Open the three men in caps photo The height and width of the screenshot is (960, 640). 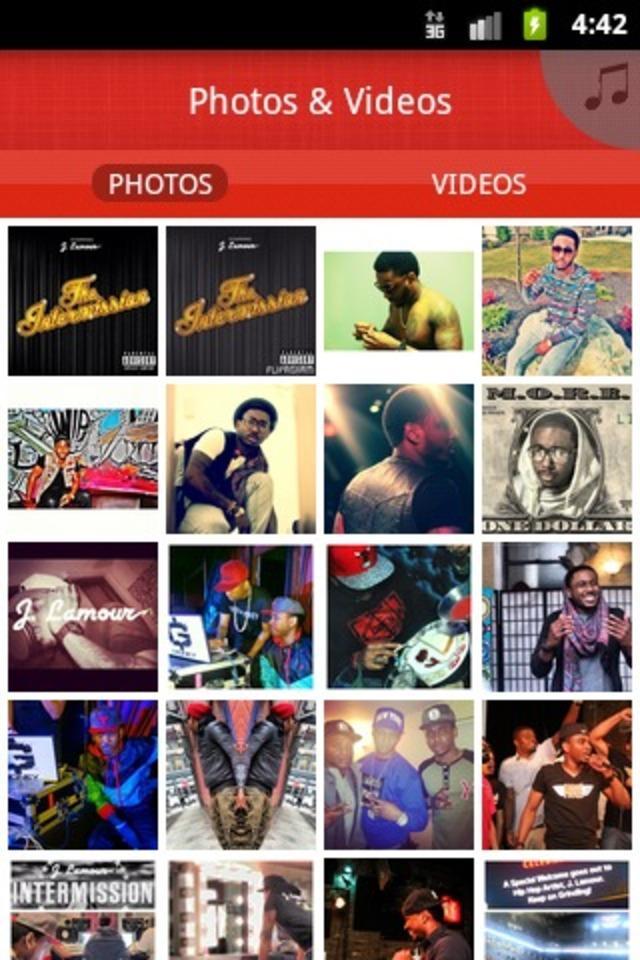pyautogui.click(x=399, y=774)
